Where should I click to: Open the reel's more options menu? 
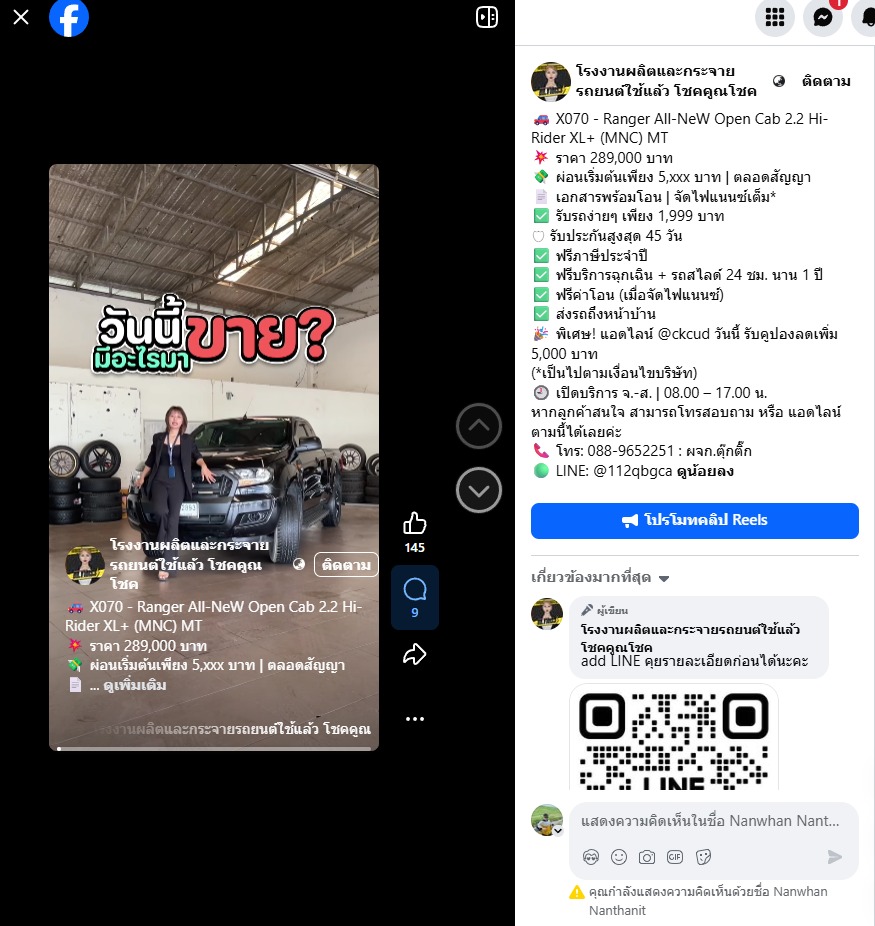(414, 718)
